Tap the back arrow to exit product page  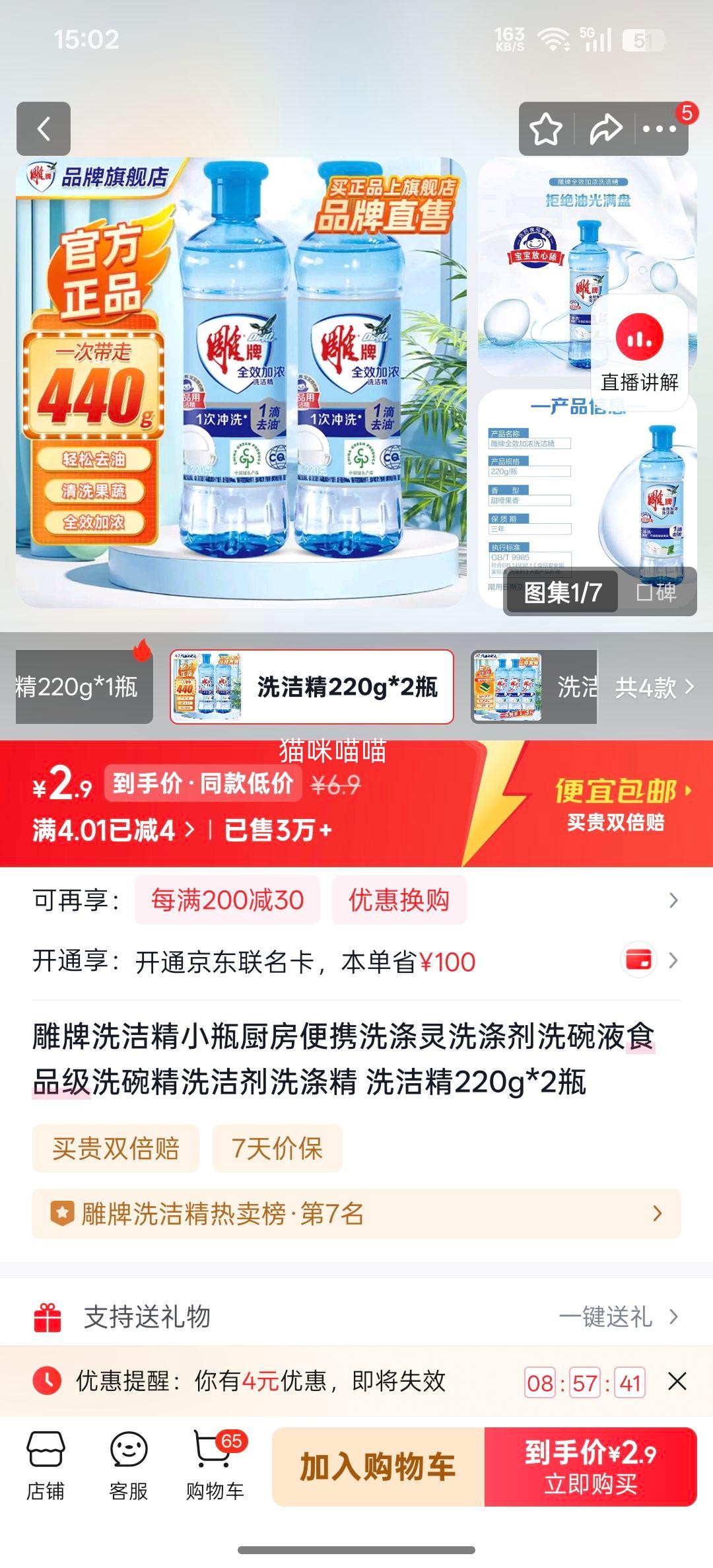tap(44, 128)
